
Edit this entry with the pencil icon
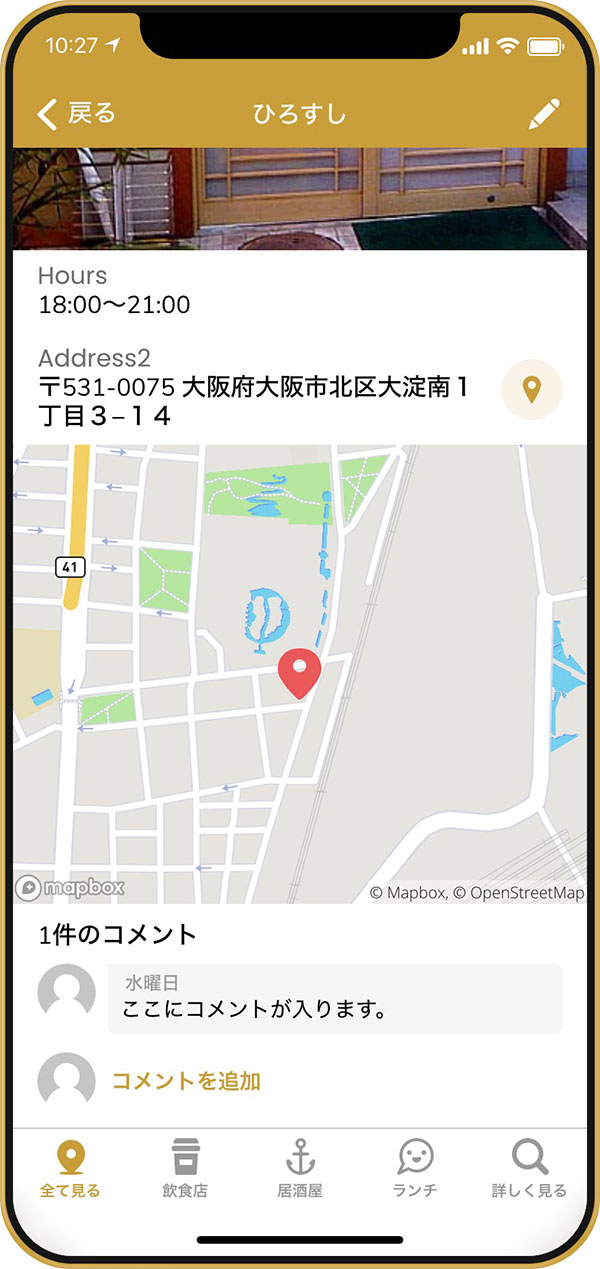click(x=544, y=114)
